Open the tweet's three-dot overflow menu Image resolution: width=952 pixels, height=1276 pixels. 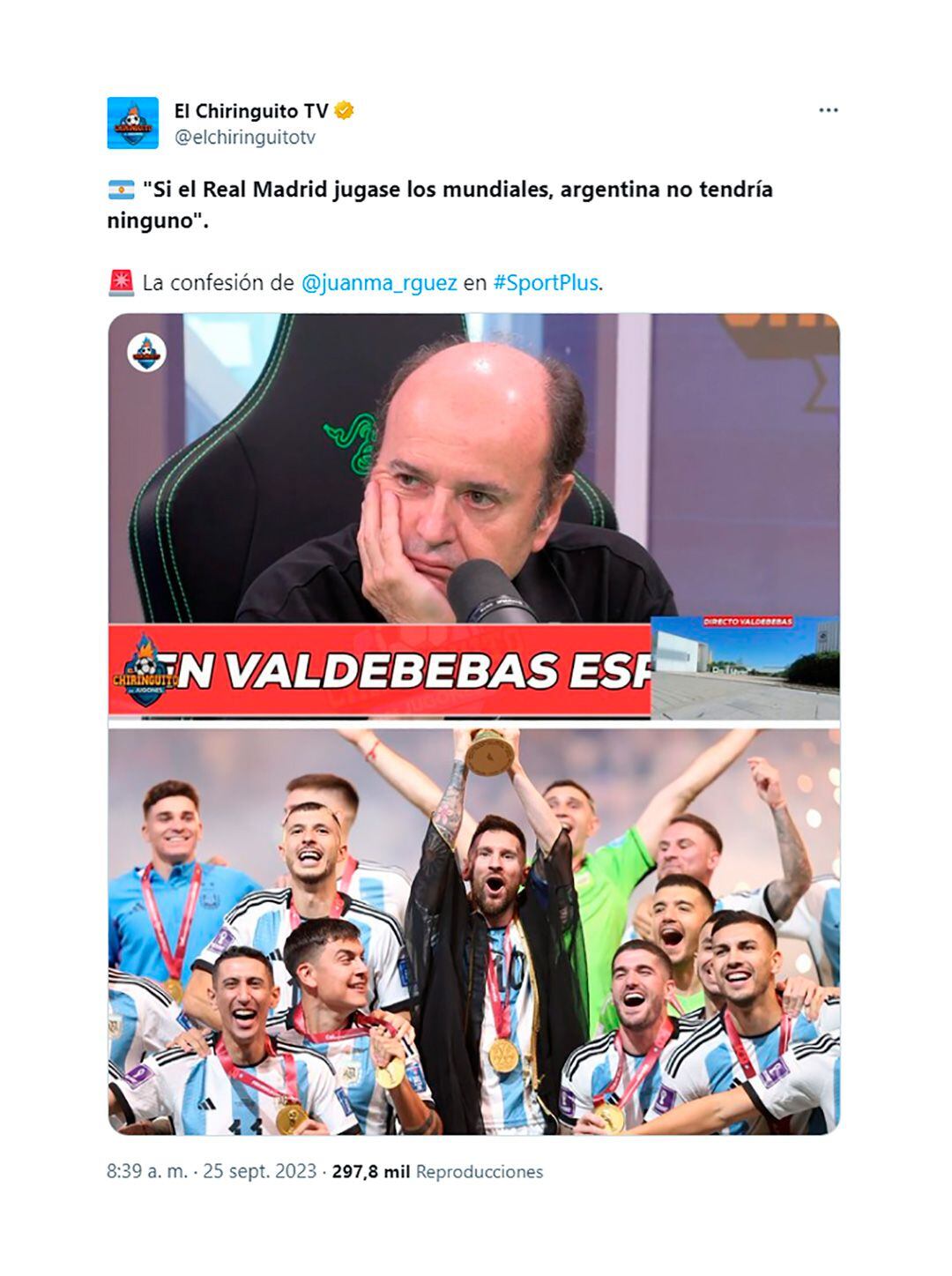click(828, 110)
